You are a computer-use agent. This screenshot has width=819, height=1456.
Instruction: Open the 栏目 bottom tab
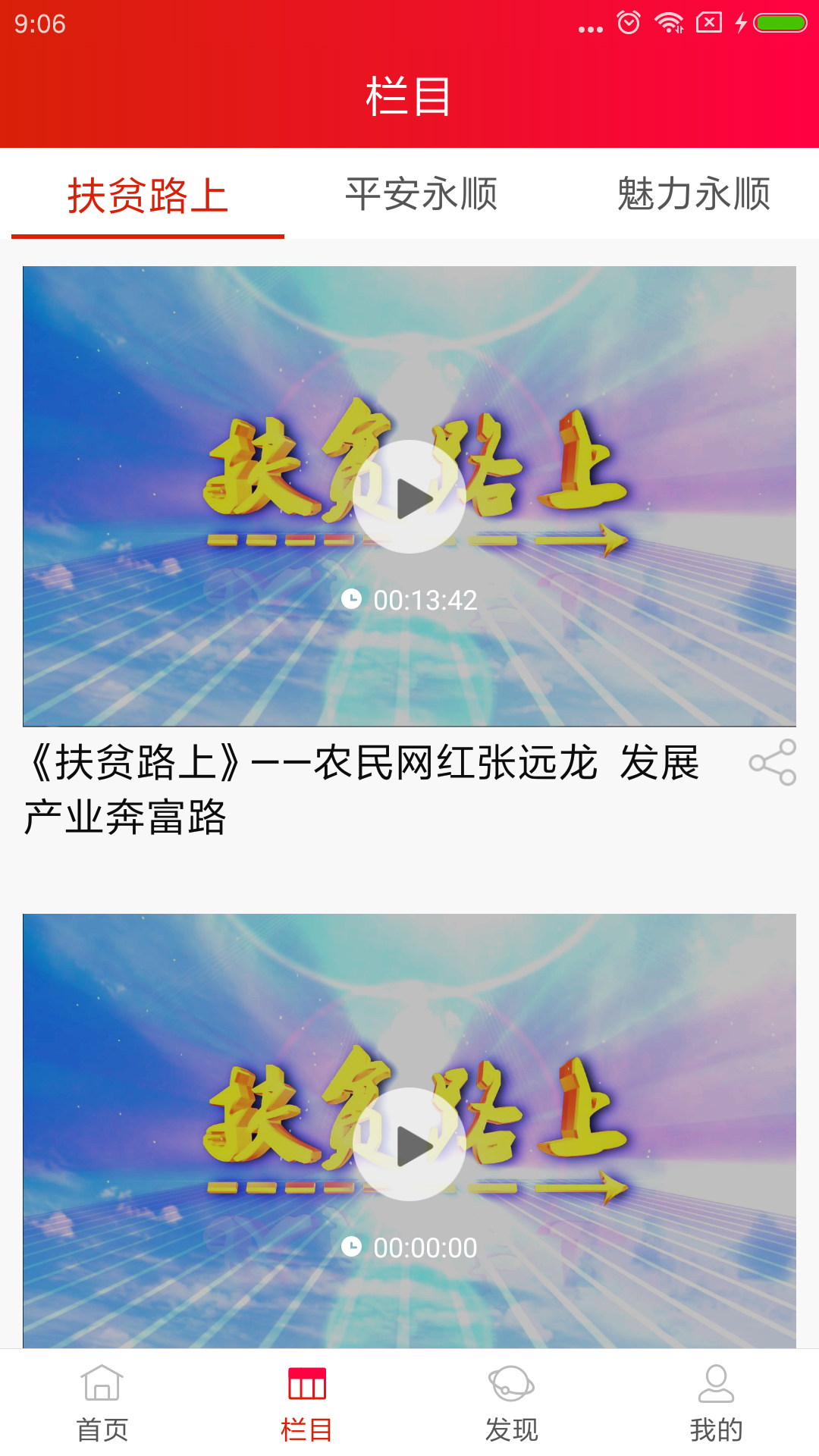(x=307, y=1404)
